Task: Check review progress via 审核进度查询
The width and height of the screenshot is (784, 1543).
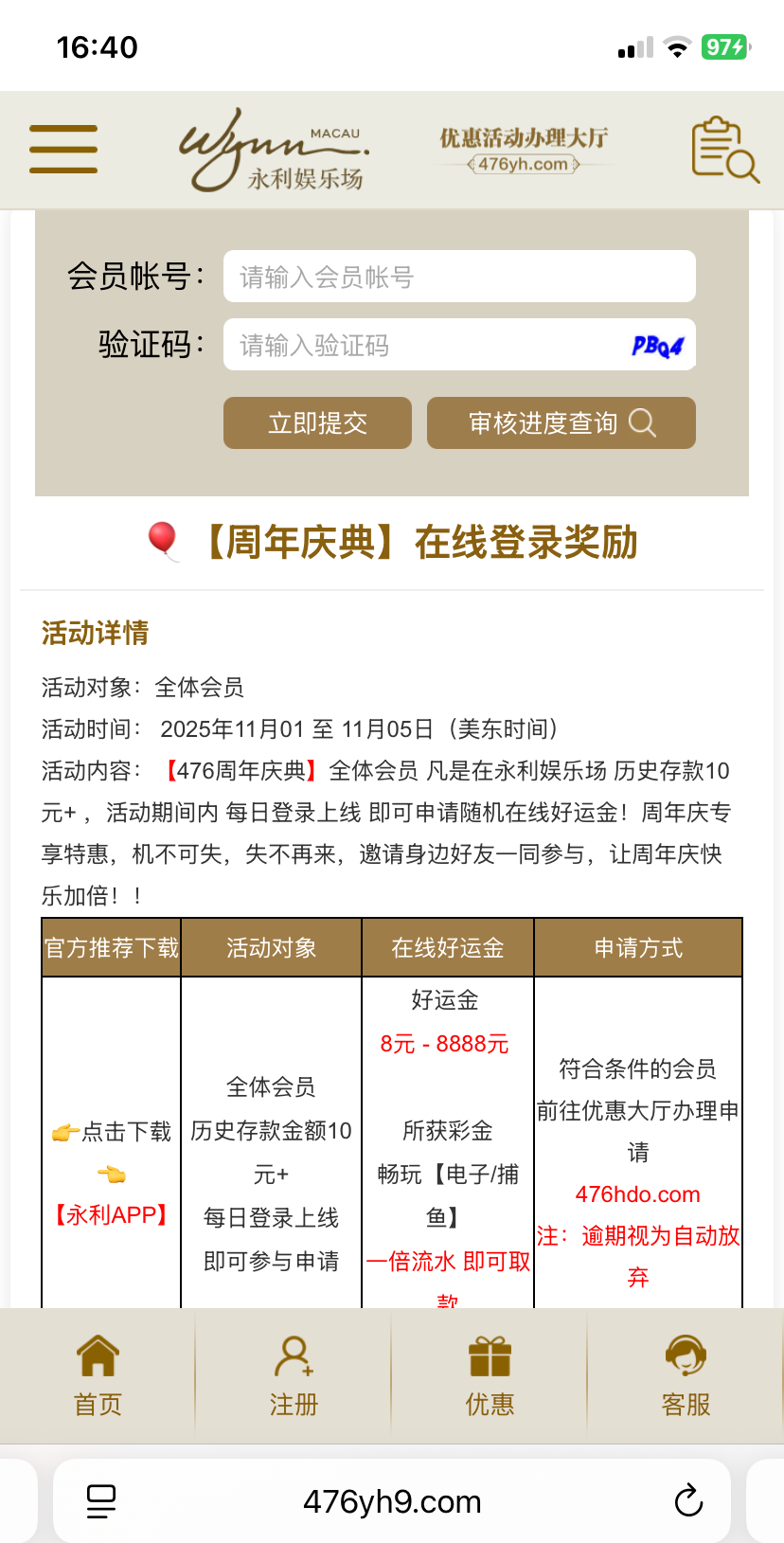Action: [561, 422]
